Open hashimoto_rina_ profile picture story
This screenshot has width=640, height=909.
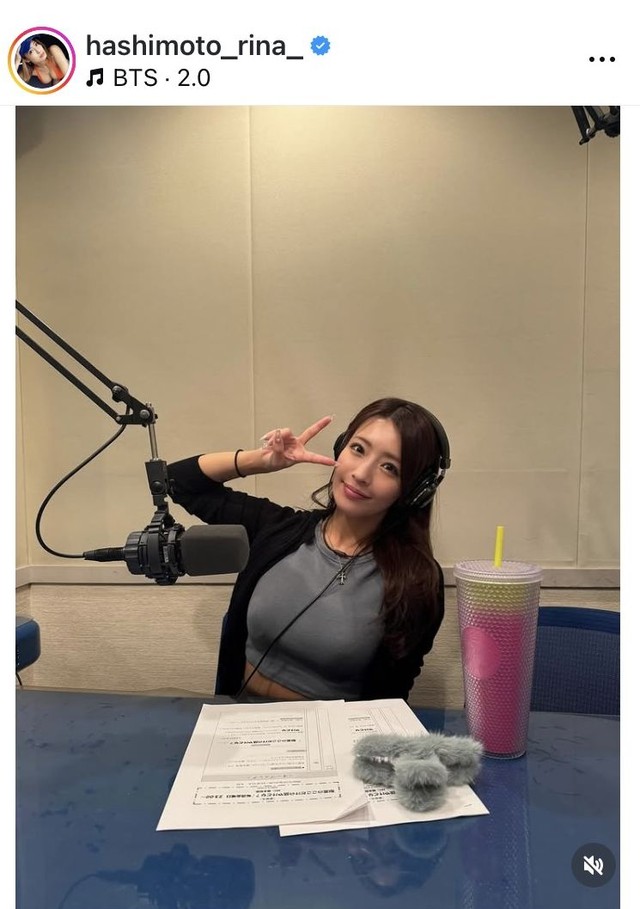pyautogui.click(x=41, y=60)
